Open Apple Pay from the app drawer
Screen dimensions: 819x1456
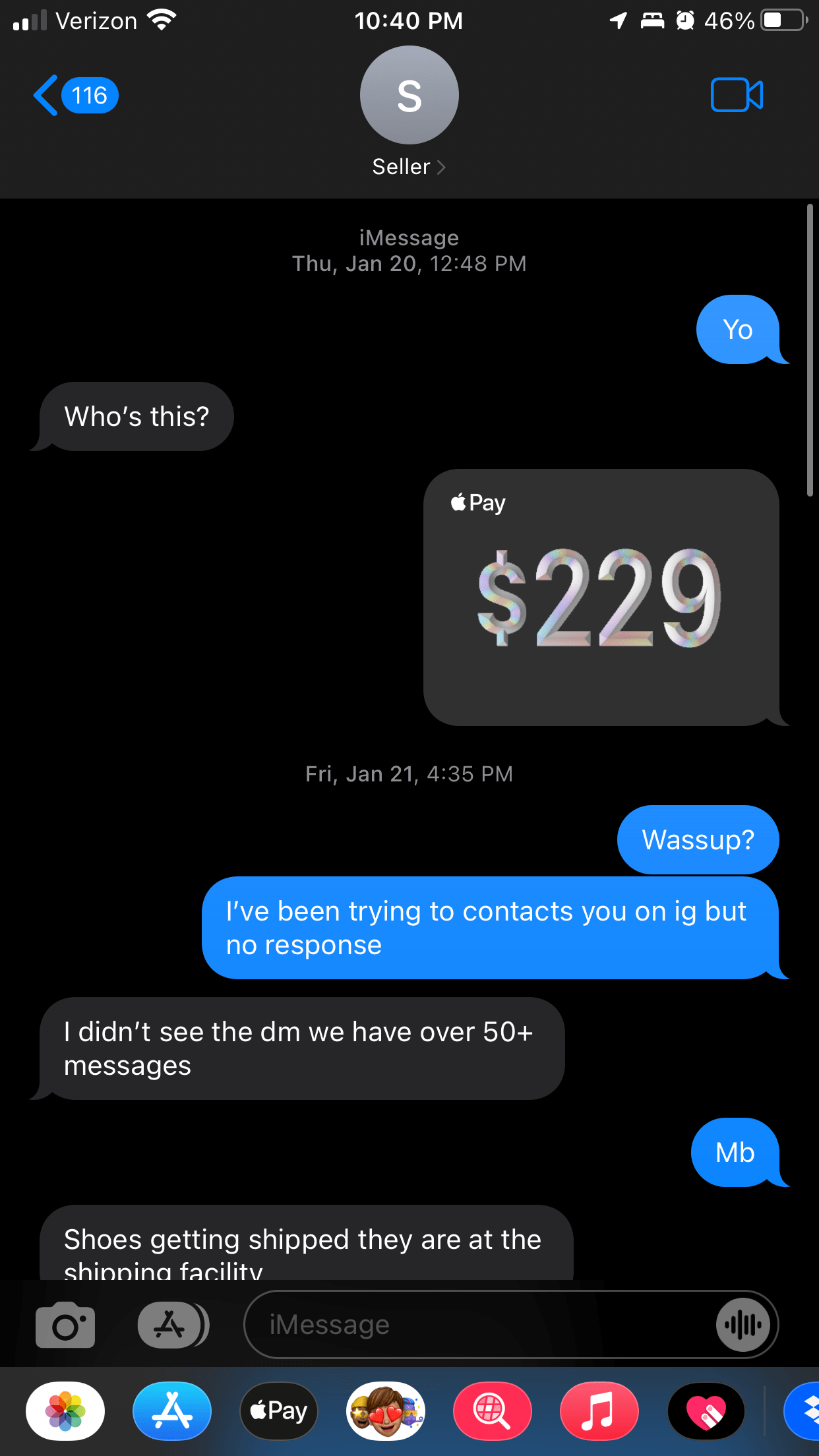point(278,1411)
